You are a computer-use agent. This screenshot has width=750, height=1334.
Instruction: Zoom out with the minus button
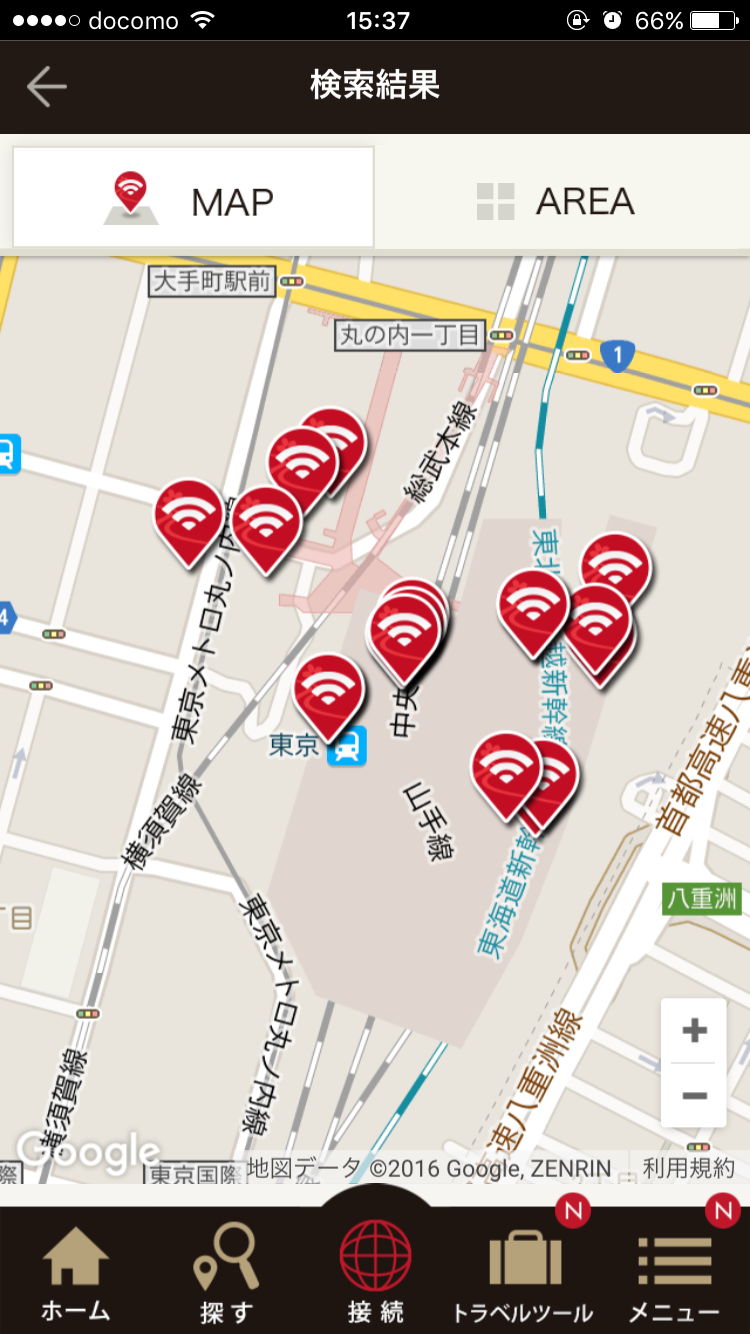[x=694, y=1096]
